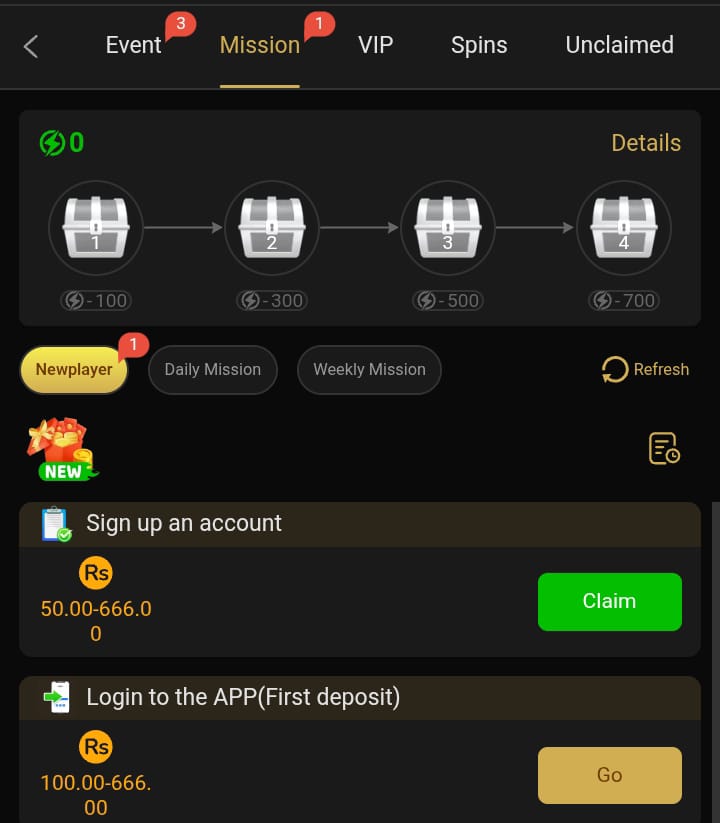Show the Weekly Mission list
The width and height of the screenshot is (720, 823).
pos(369,369)
